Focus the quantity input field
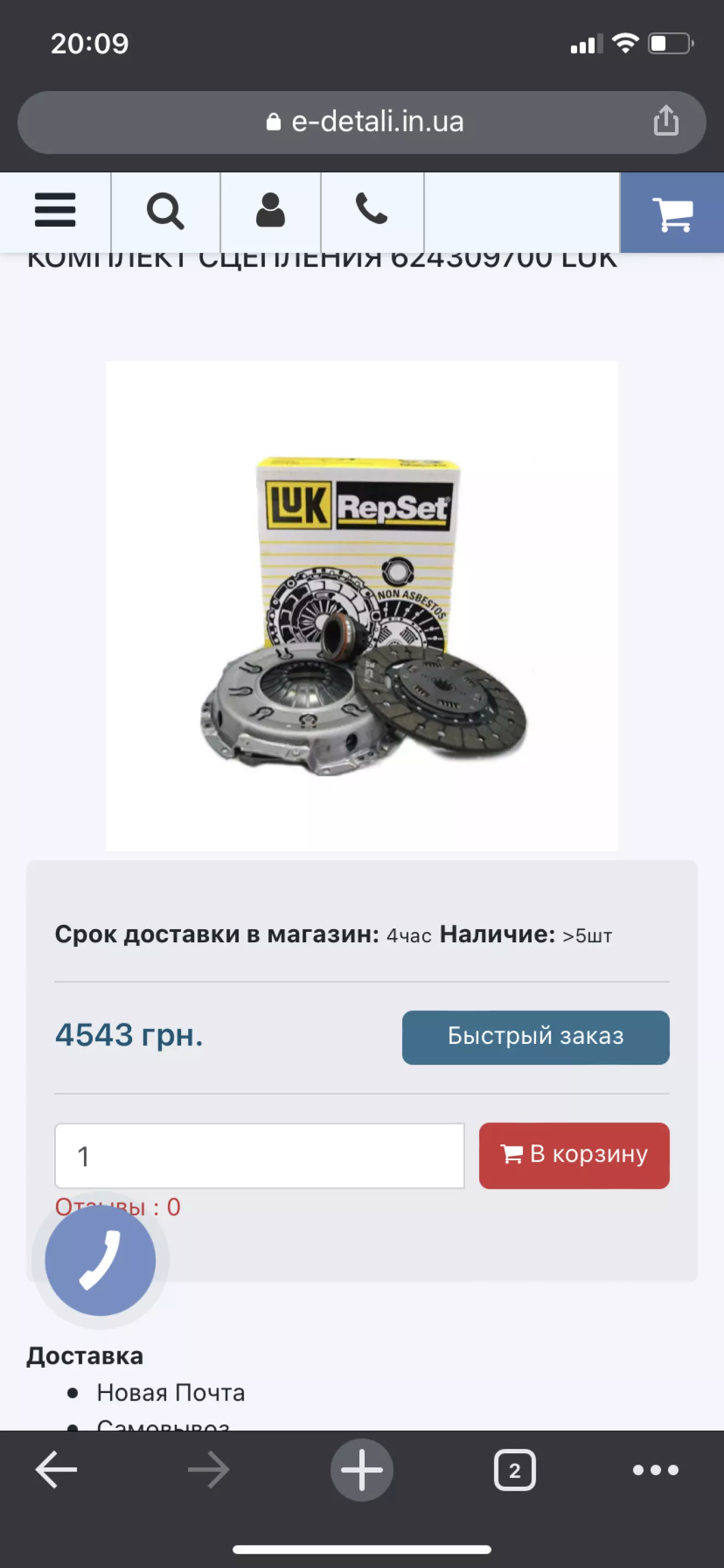This screenshot has width=724, height=1568. click(259, 1155)
